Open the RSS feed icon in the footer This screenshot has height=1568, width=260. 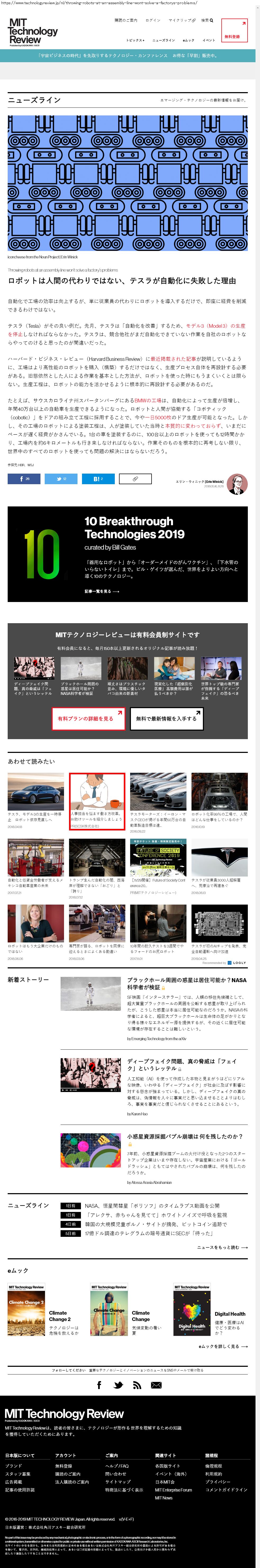point(137,1385)
